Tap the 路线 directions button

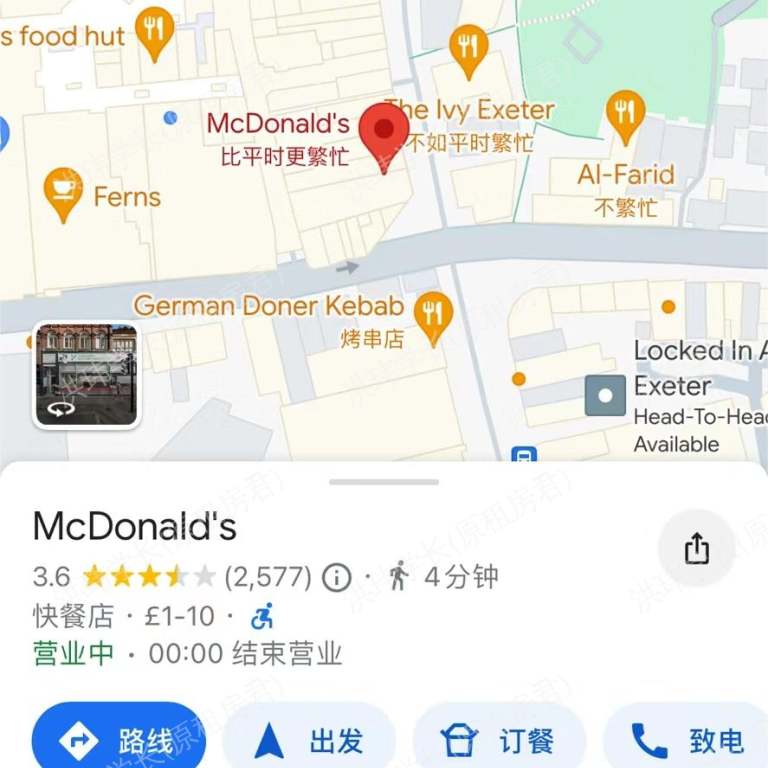113,740
